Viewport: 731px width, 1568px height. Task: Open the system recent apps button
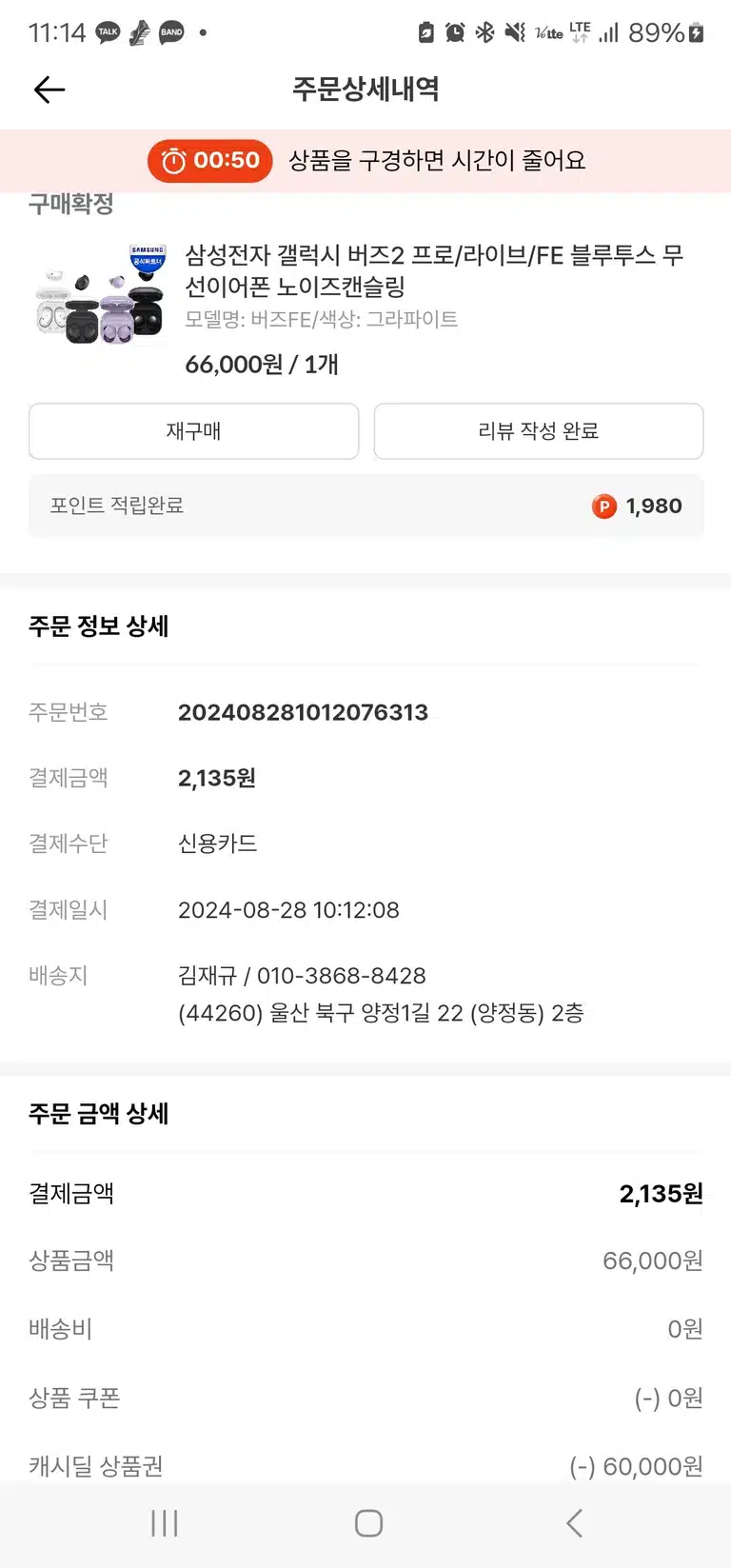tap(164, 1523)
